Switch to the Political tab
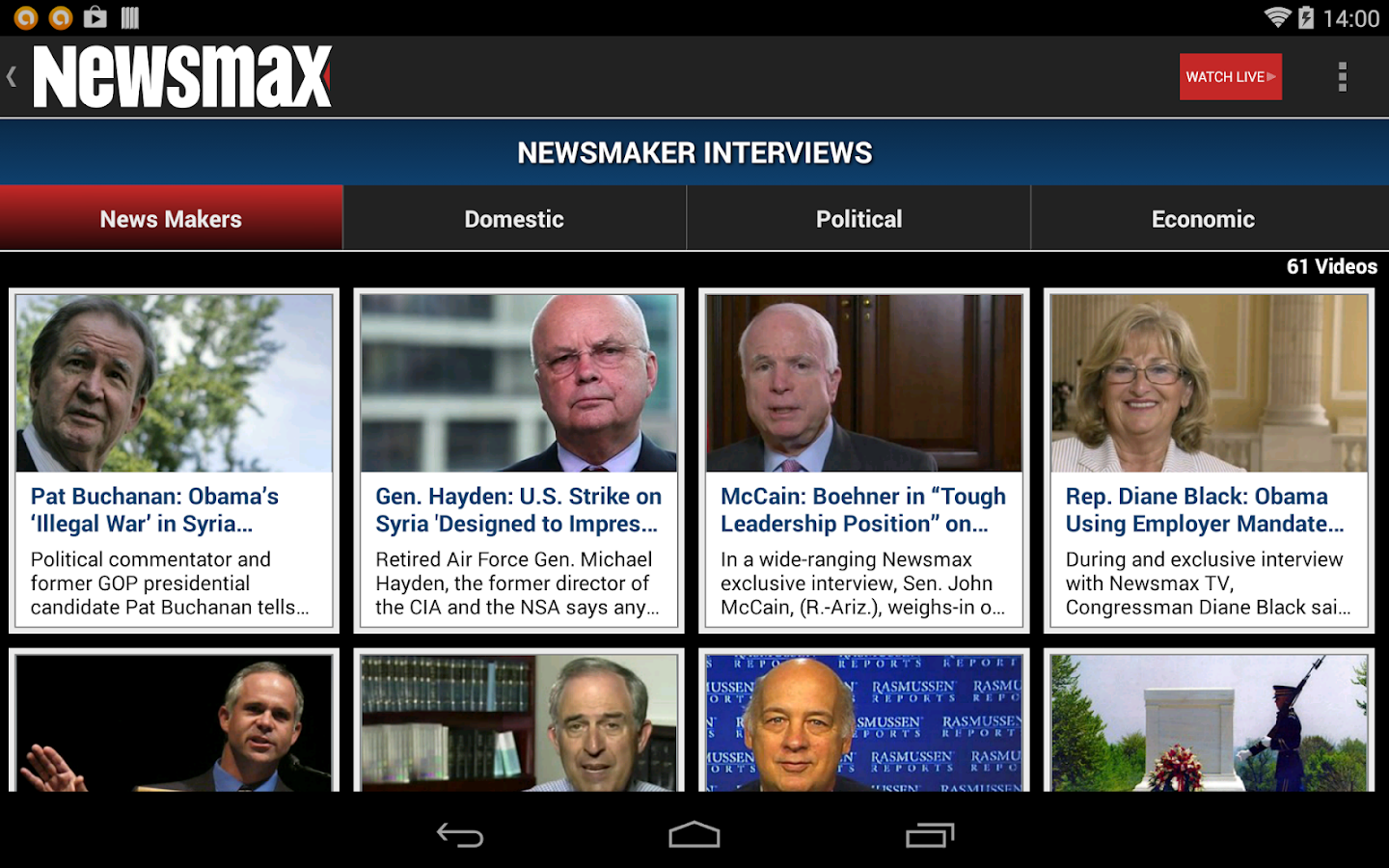Viewport: 1389px width, 868px height. [x=858, y=219]
